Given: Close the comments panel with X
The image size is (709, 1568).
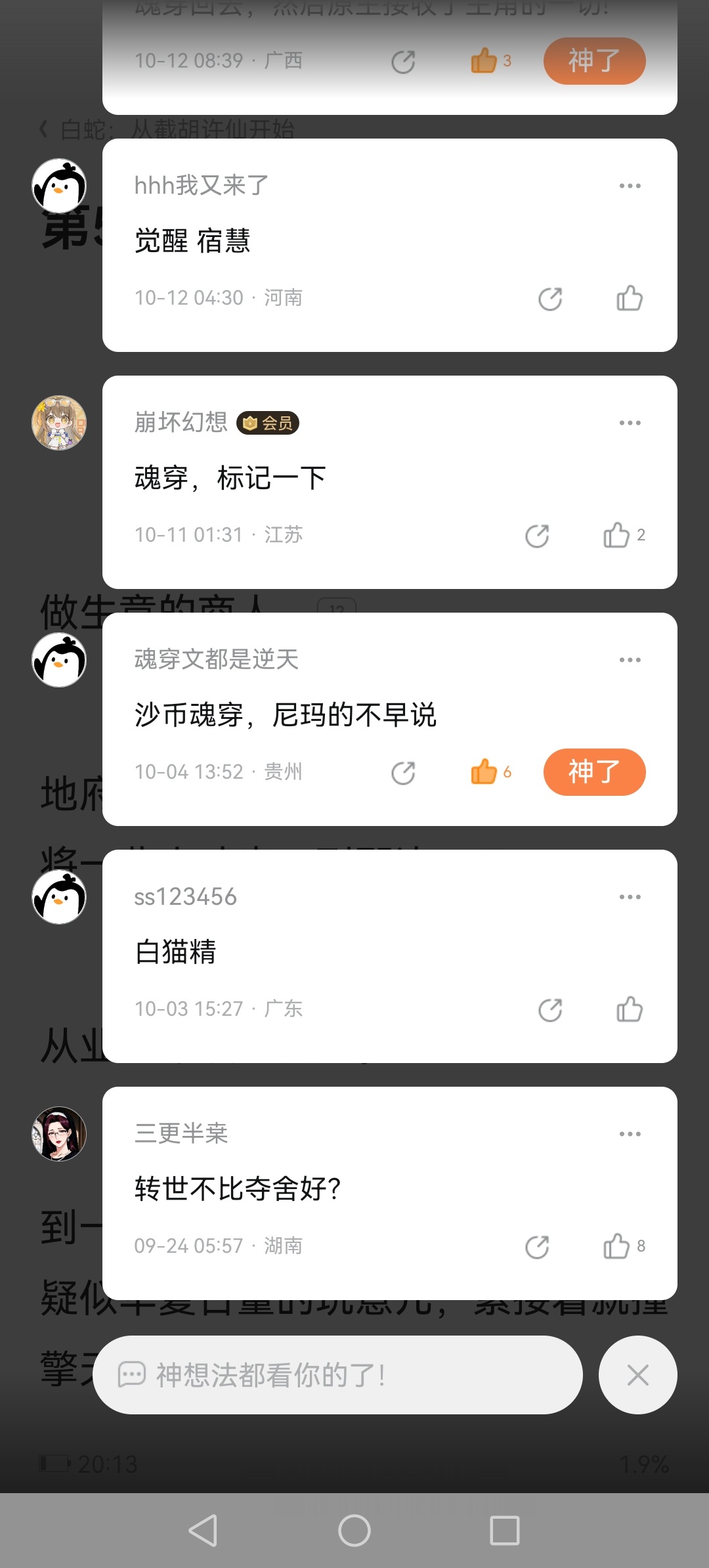Looking at the screenshot, I should [x=637, y=1374].
